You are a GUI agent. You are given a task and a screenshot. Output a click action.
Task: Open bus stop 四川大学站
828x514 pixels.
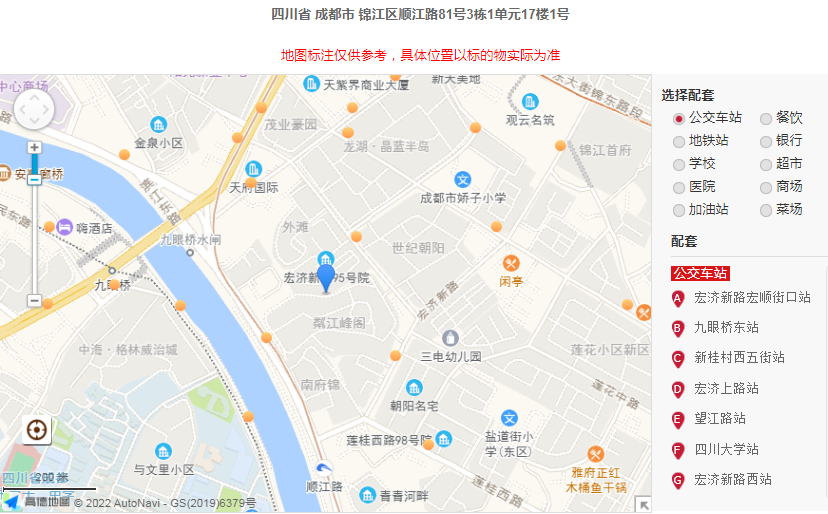click(726, 450)
